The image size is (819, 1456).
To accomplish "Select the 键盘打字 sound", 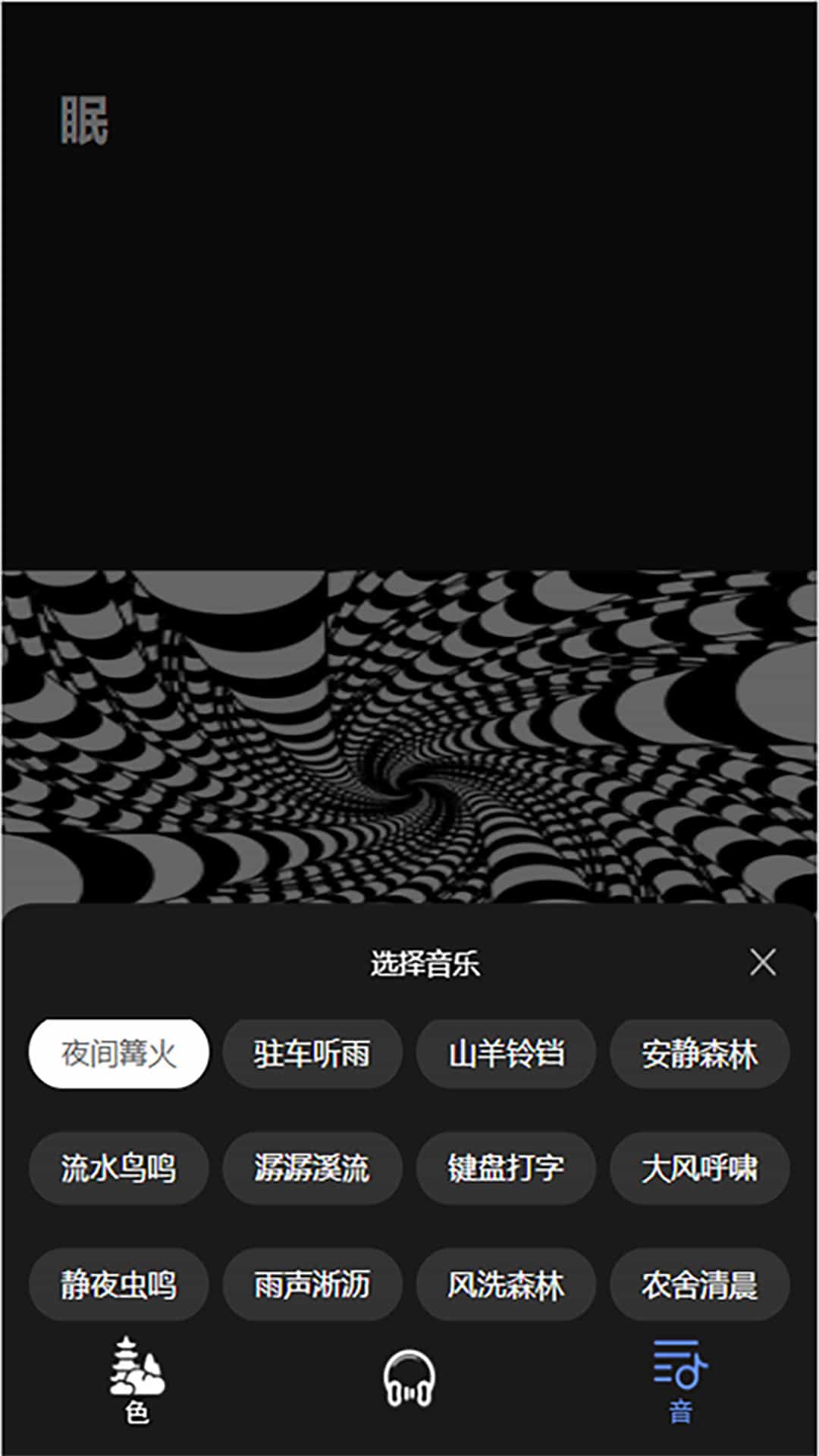I will tap(506, 1168).
